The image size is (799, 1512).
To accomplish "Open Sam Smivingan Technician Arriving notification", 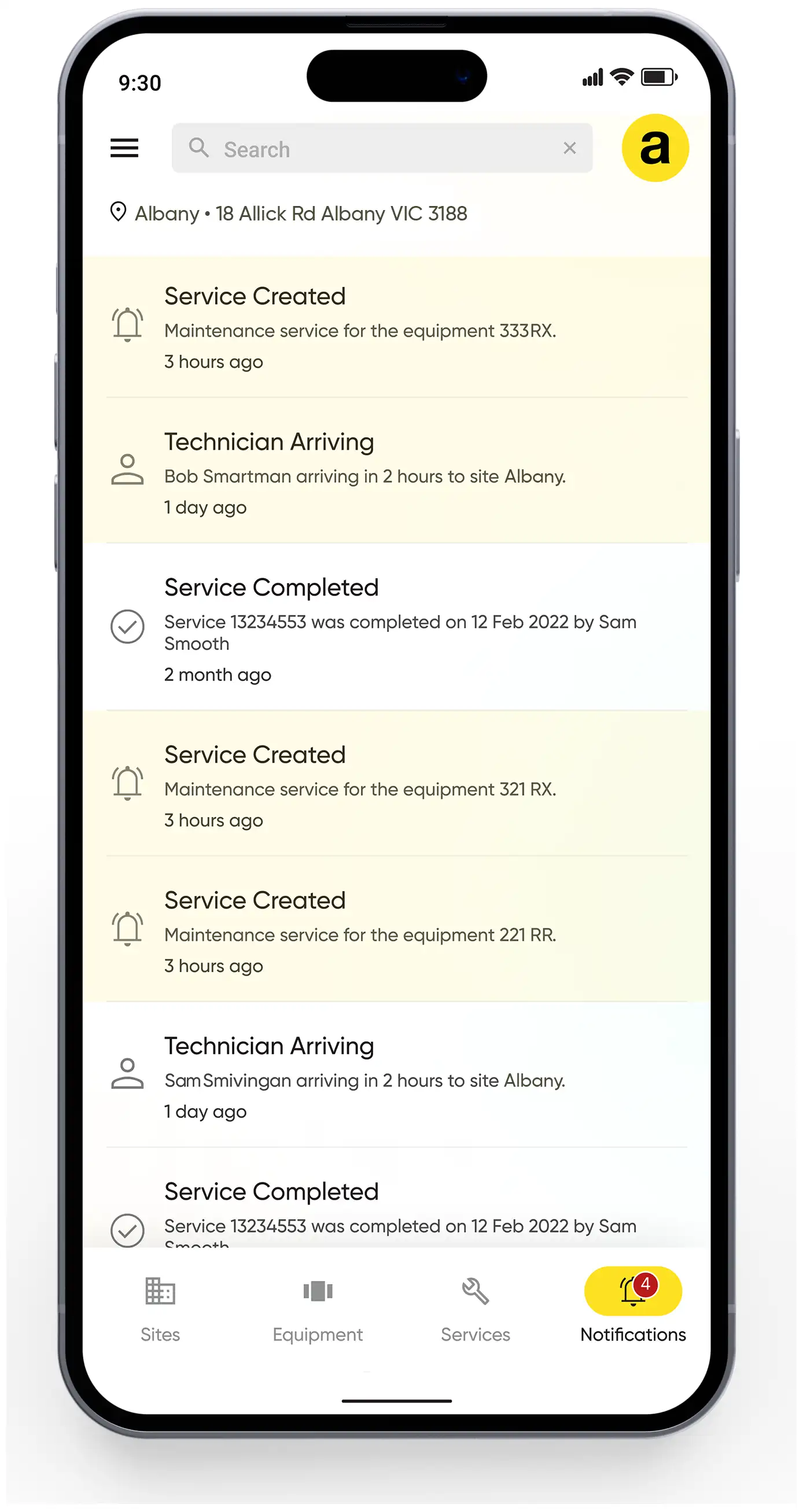I will [x=396, y=1075].
